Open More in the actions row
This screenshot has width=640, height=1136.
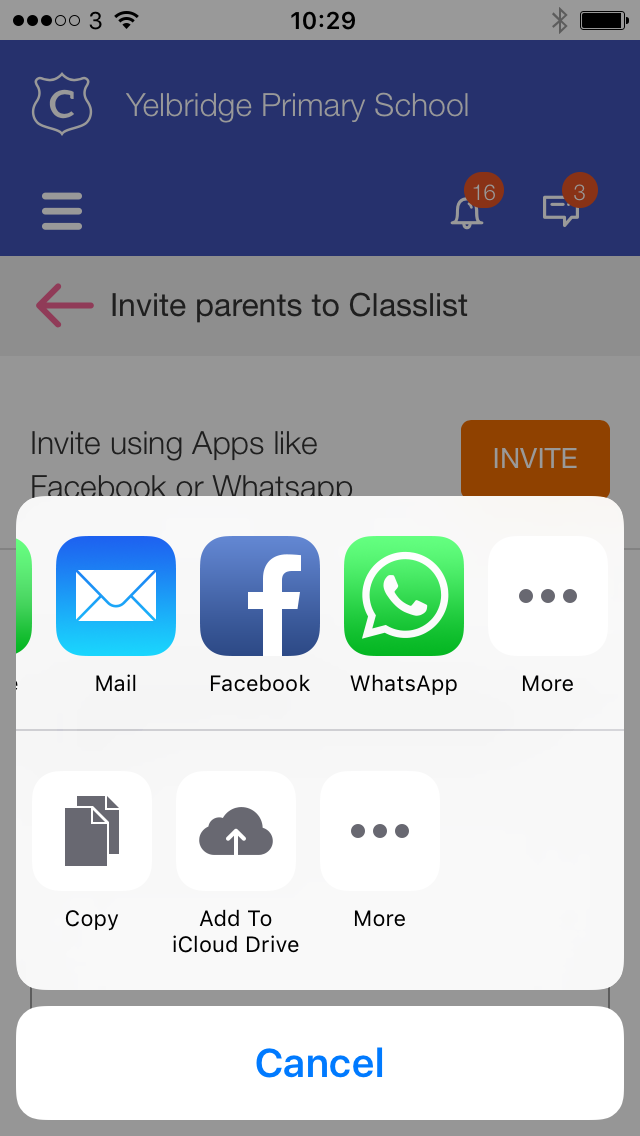point(380,830)
